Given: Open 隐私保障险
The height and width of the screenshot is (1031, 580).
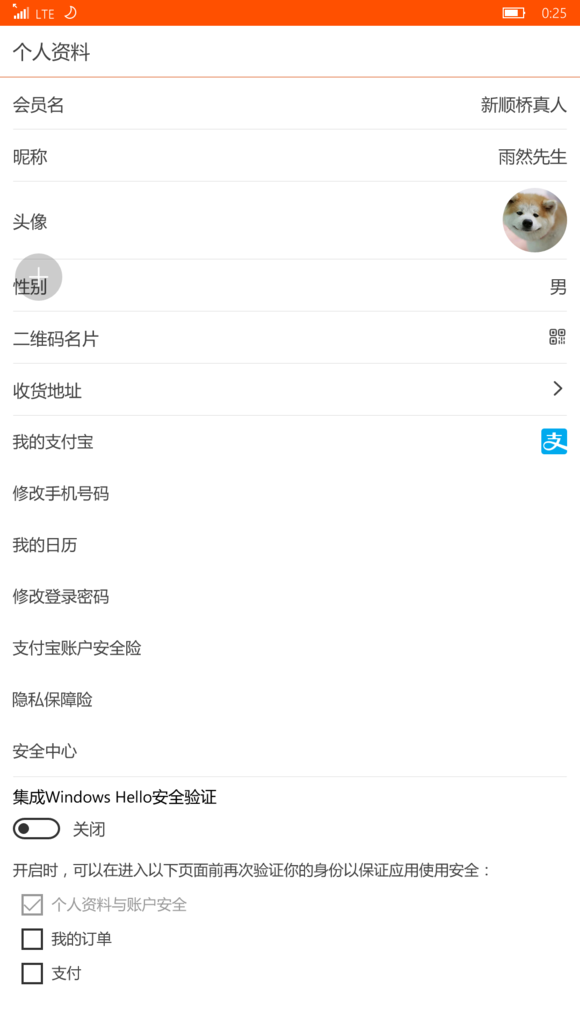Looking at the screenshot, I should (289, 700).
